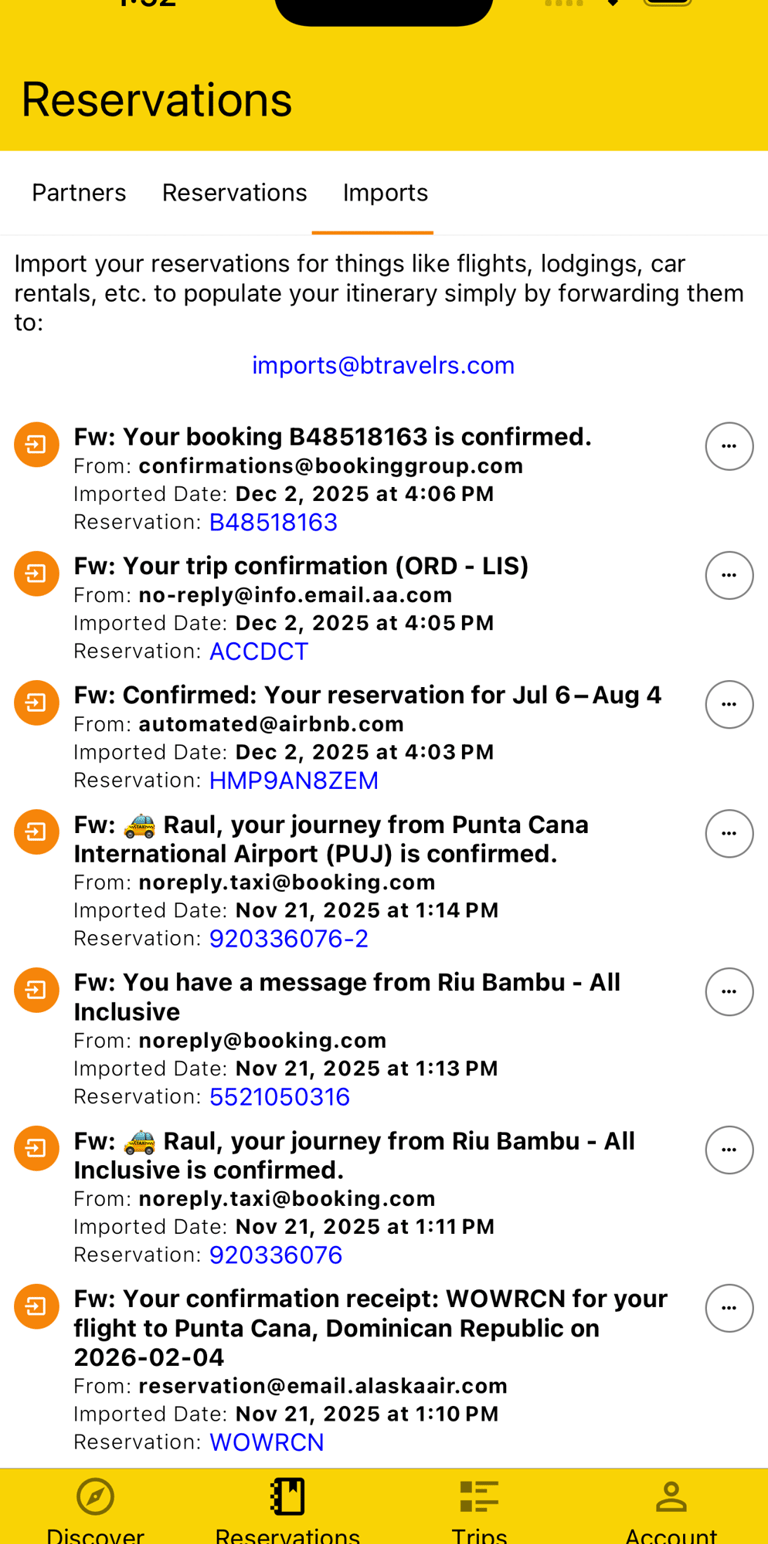The width and height of the screenshot is (768, 1544).
Task: Open more options for ORD - LIS trip import
Action: pyautogui.click(x=729, y=575)
